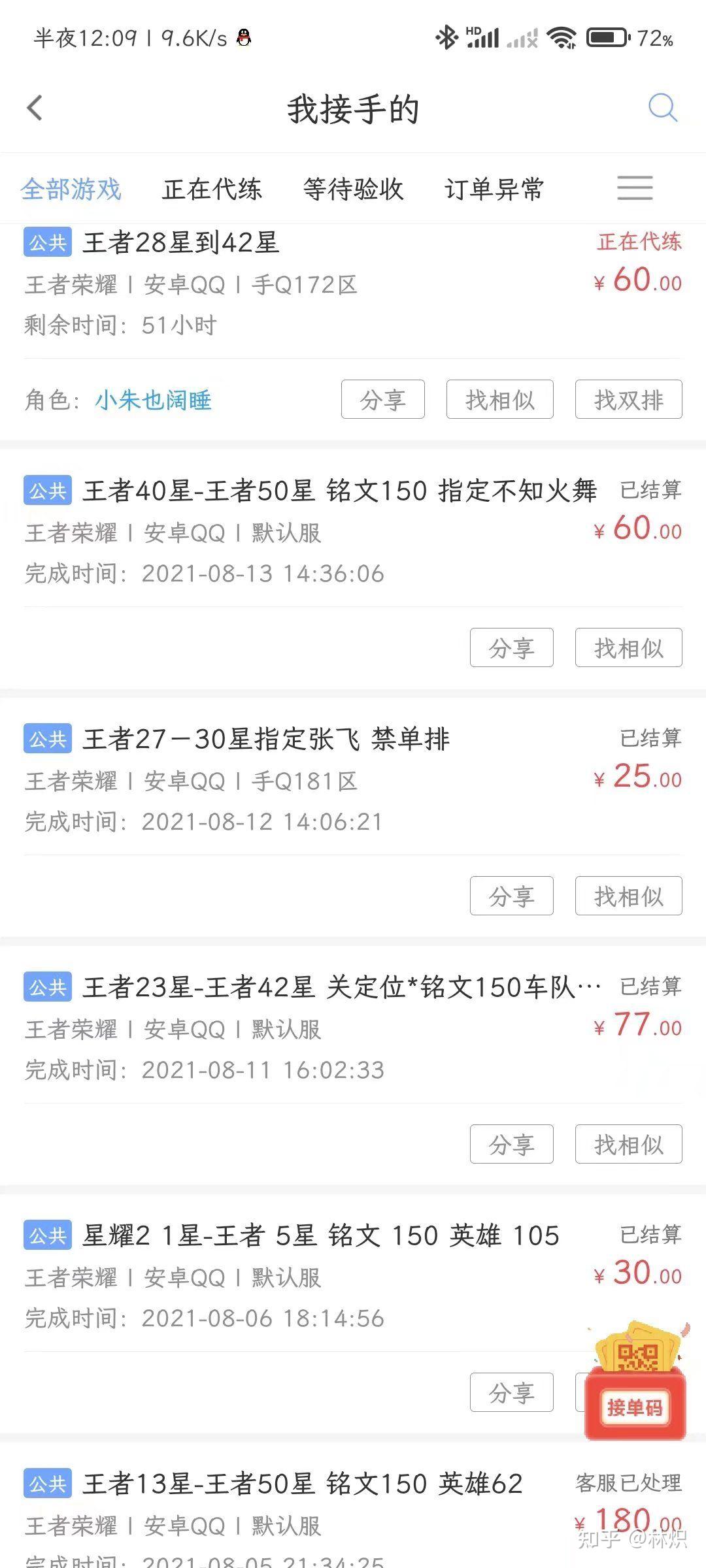Share the 王者40星-王者50星 order
The height and width of the screenshot is (1568, 706).
[512, 647]
